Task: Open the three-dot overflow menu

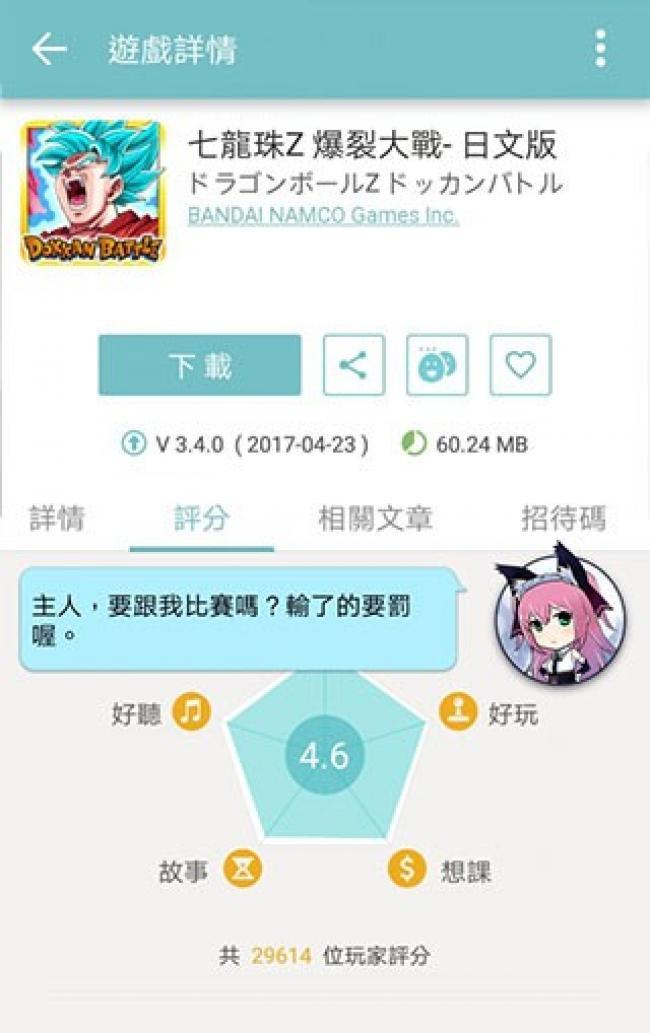Action: (600, 48)
